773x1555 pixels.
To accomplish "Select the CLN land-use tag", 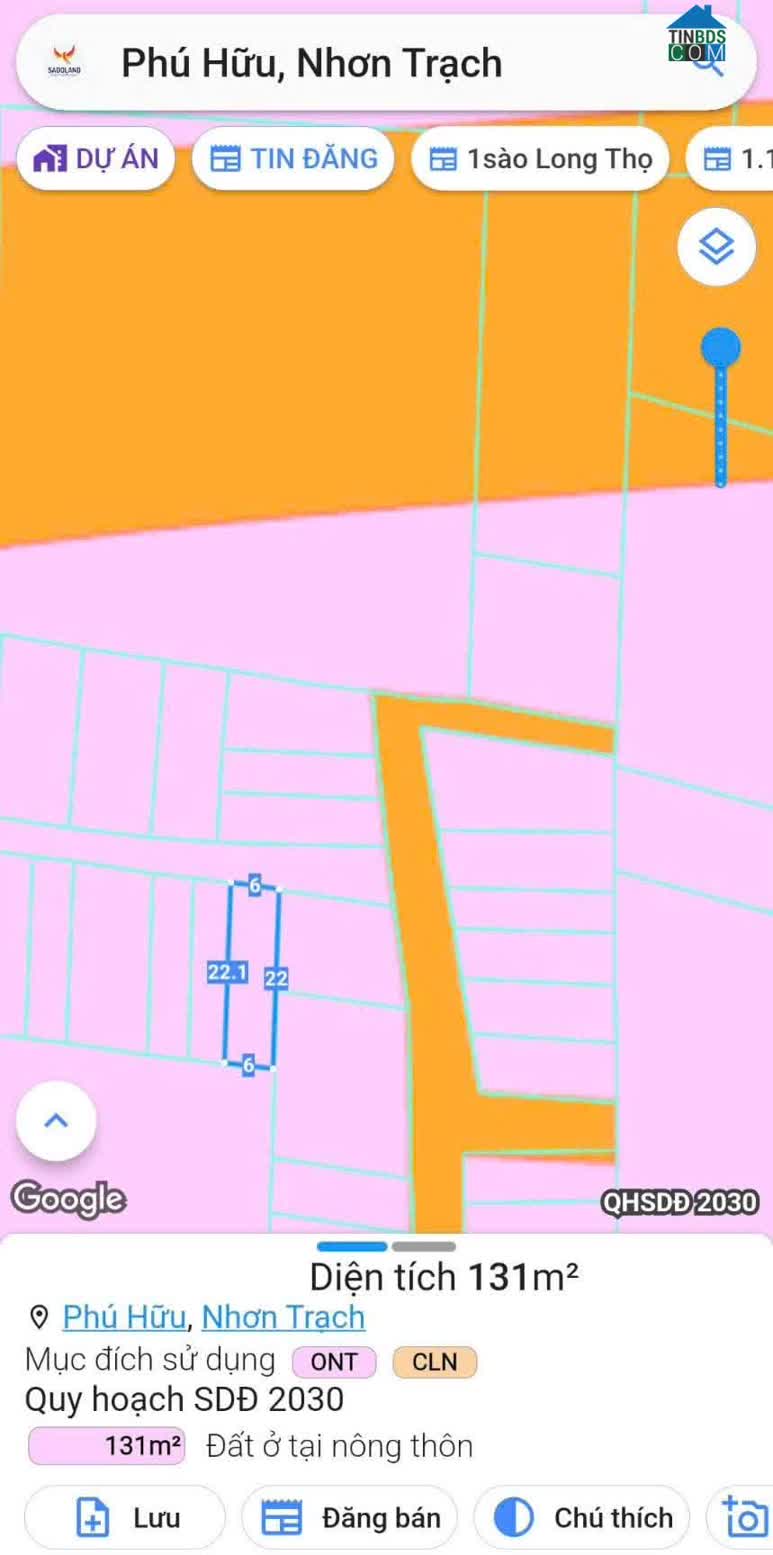I will coord(435,1362).
